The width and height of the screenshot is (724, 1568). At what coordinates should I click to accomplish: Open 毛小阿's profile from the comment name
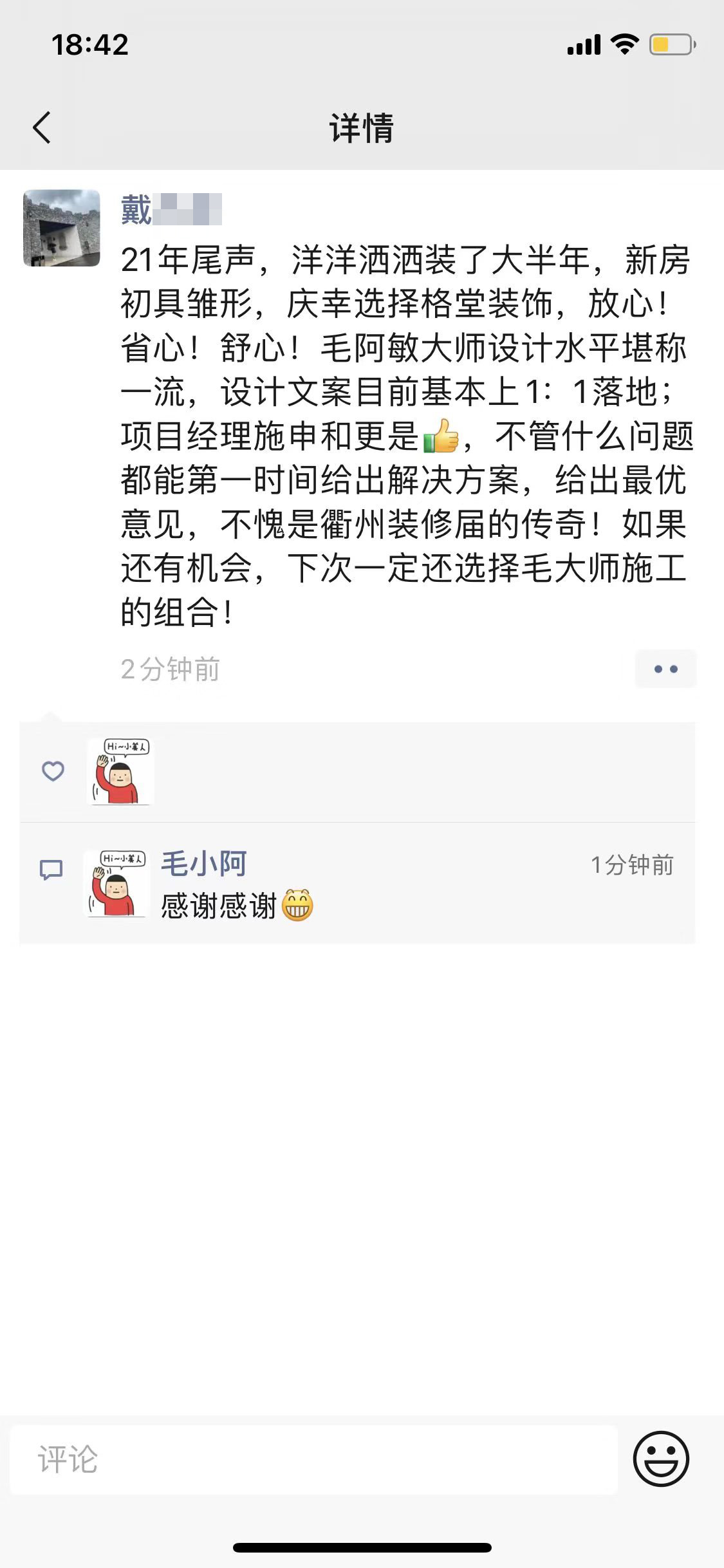tap(203, 863)
